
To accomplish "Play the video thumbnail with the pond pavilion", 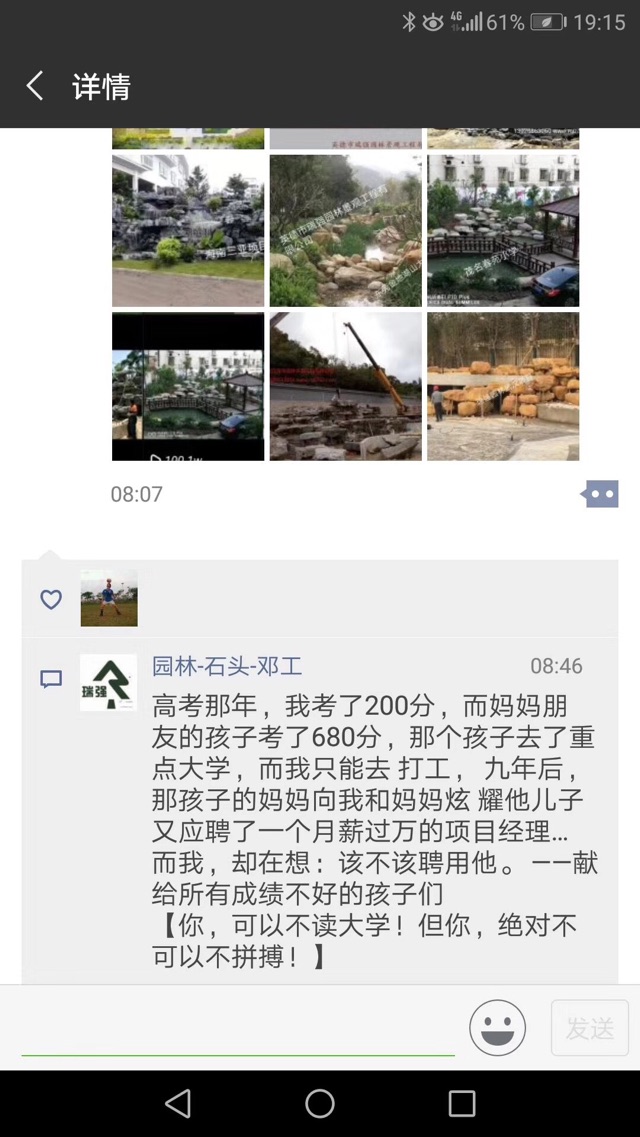I will pos(188,387).
